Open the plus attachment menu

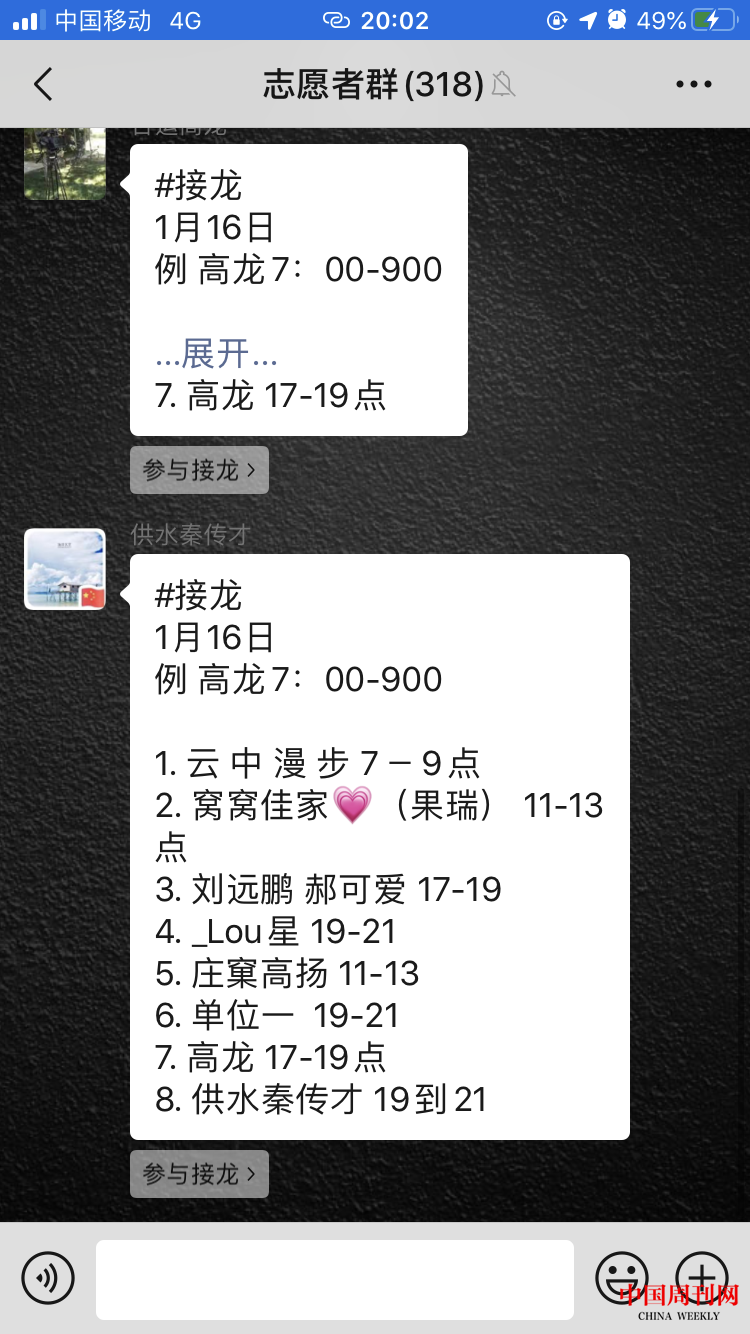click(701, 1277)
